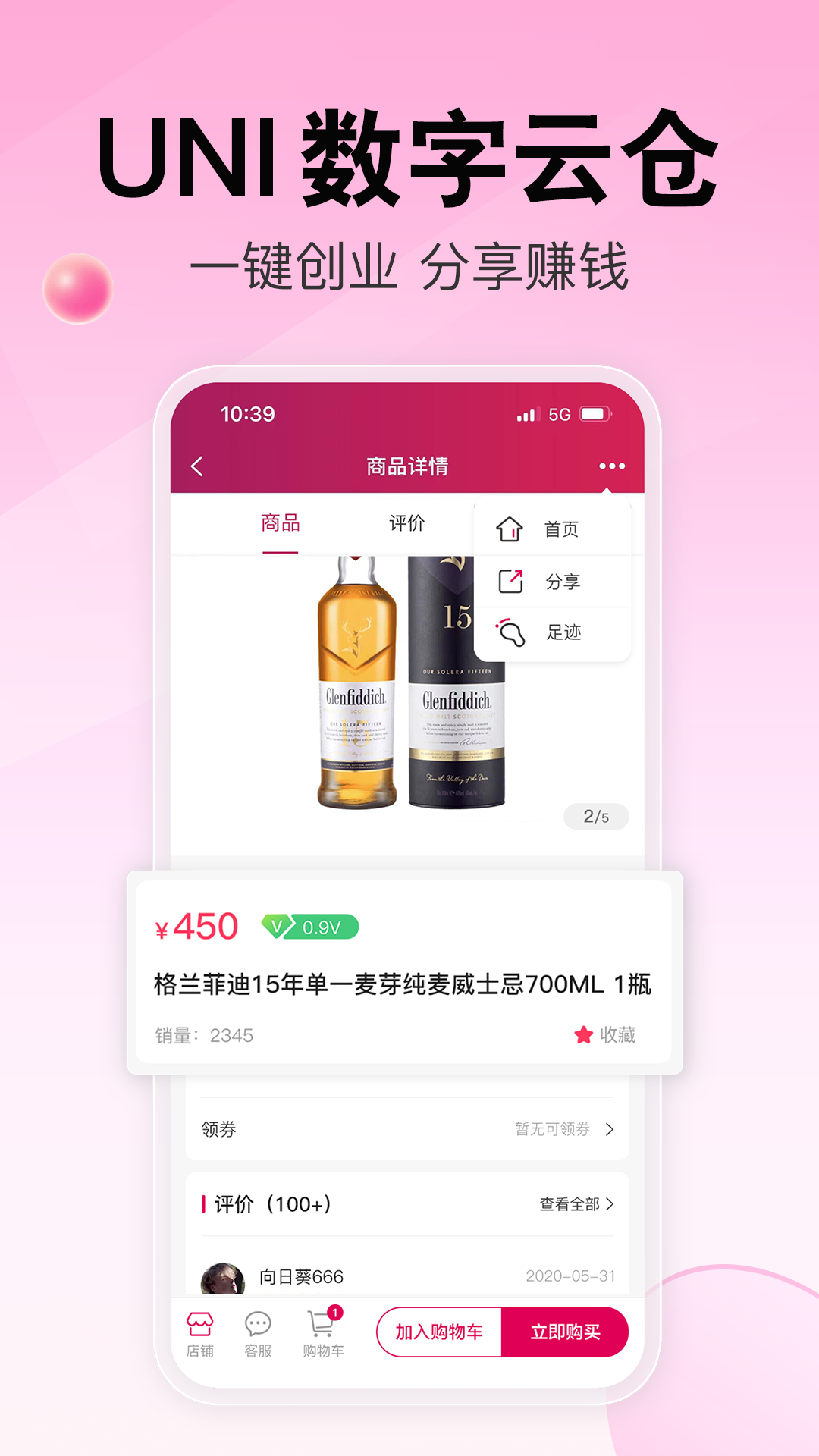Select the 商品 tab
The image size is (819, 1456).
coord(278,522)
